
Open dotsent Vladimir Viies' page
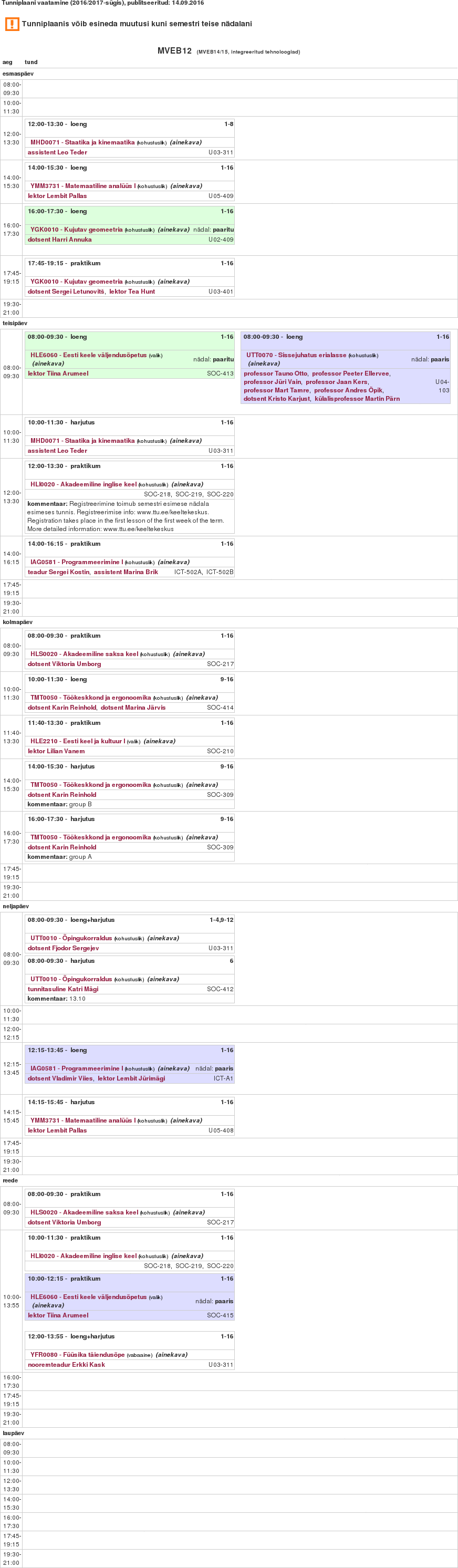click(x=60, y=1078)
